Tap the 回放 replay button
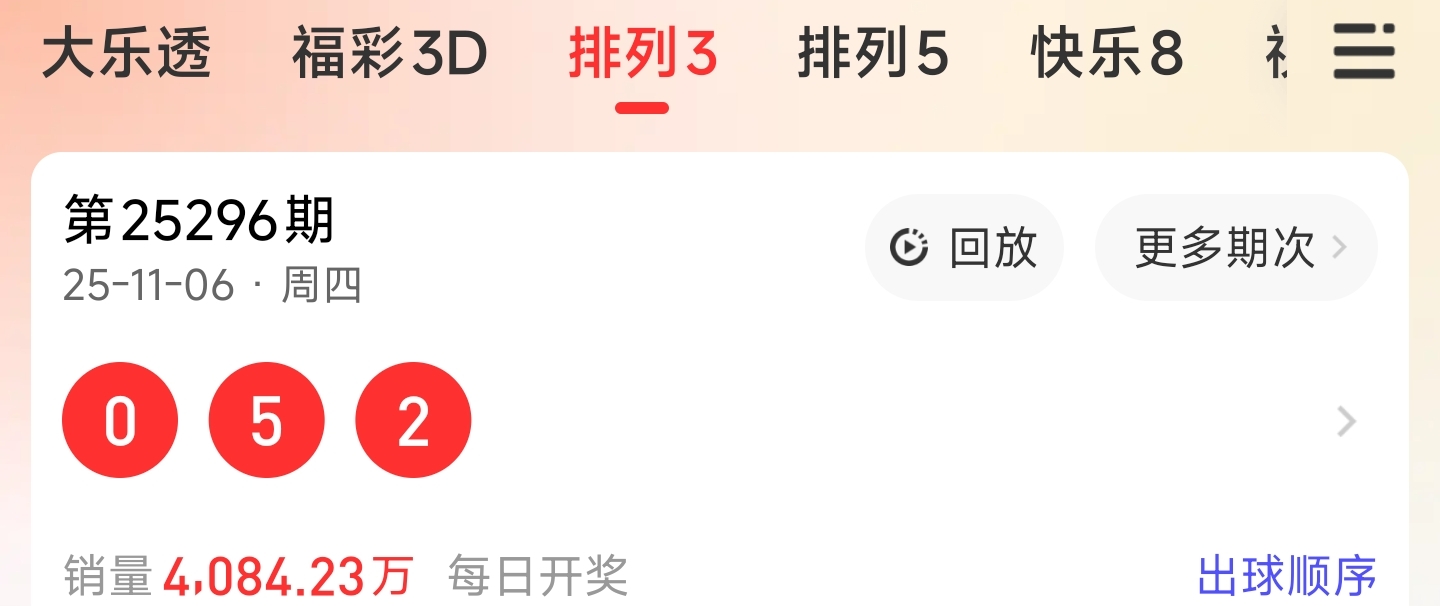Image resolution: width=1440 pixels, height=606 pixels. click(x=964, y=248)
